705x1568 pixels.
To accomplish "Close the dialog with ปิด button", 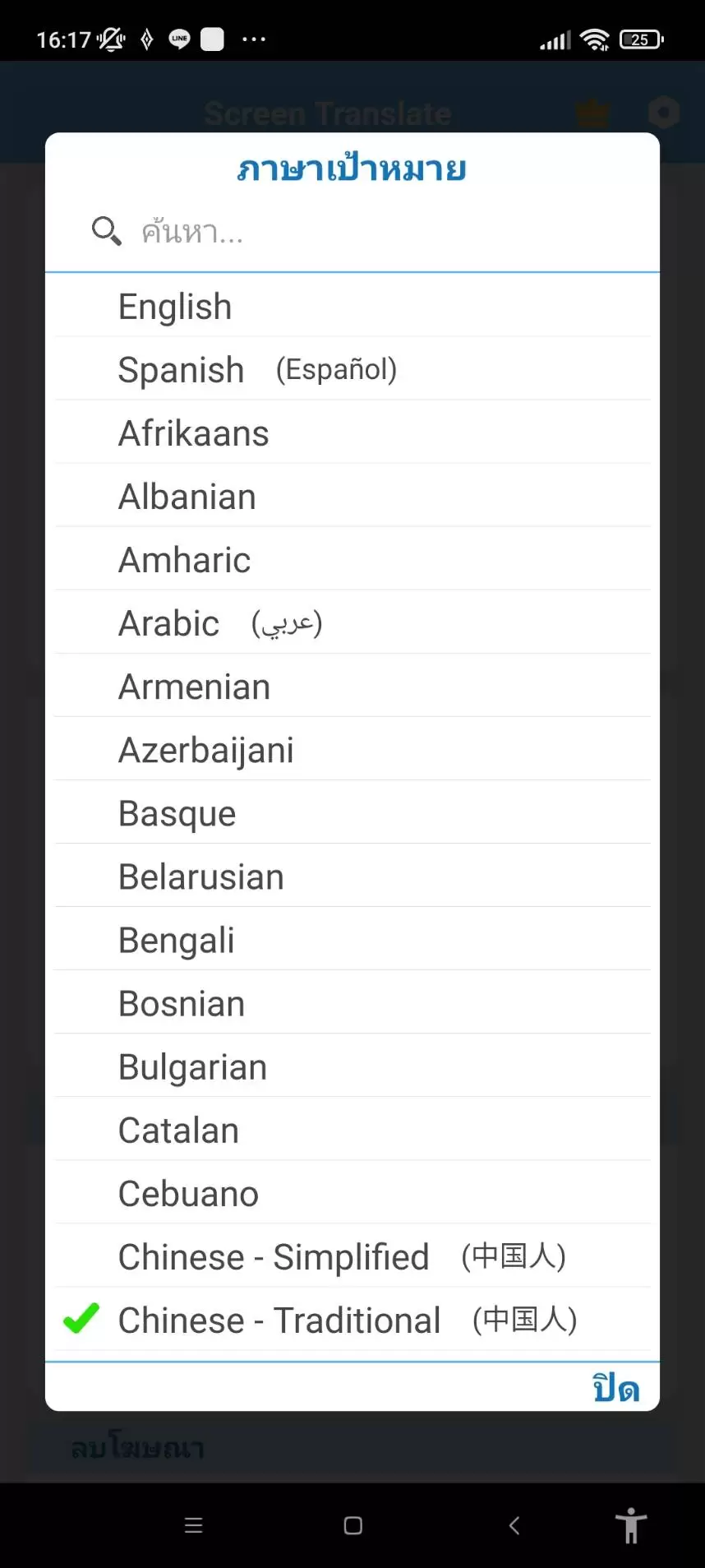I will [615, 1388].
